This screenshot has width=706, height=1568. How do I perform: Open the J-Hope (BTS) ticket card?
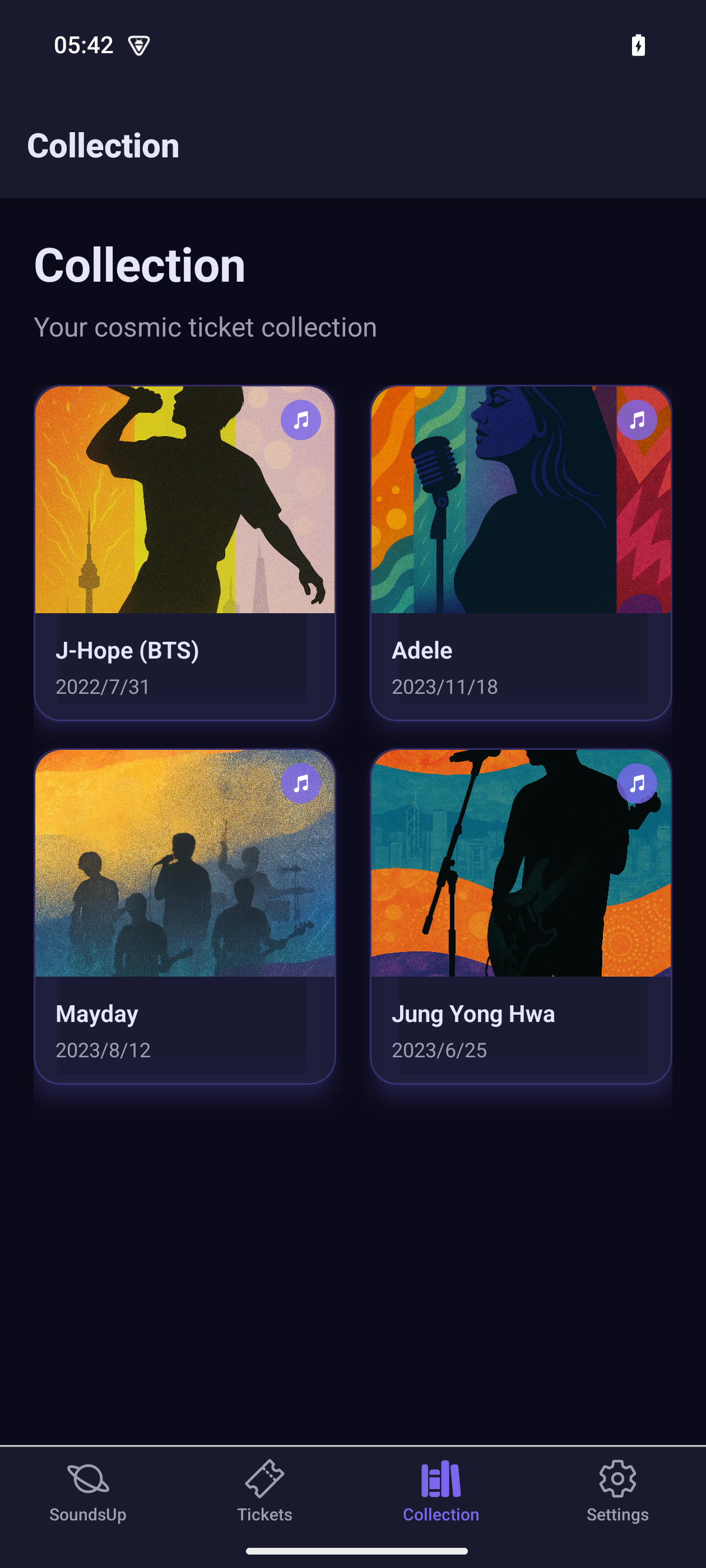click(184, 553)
